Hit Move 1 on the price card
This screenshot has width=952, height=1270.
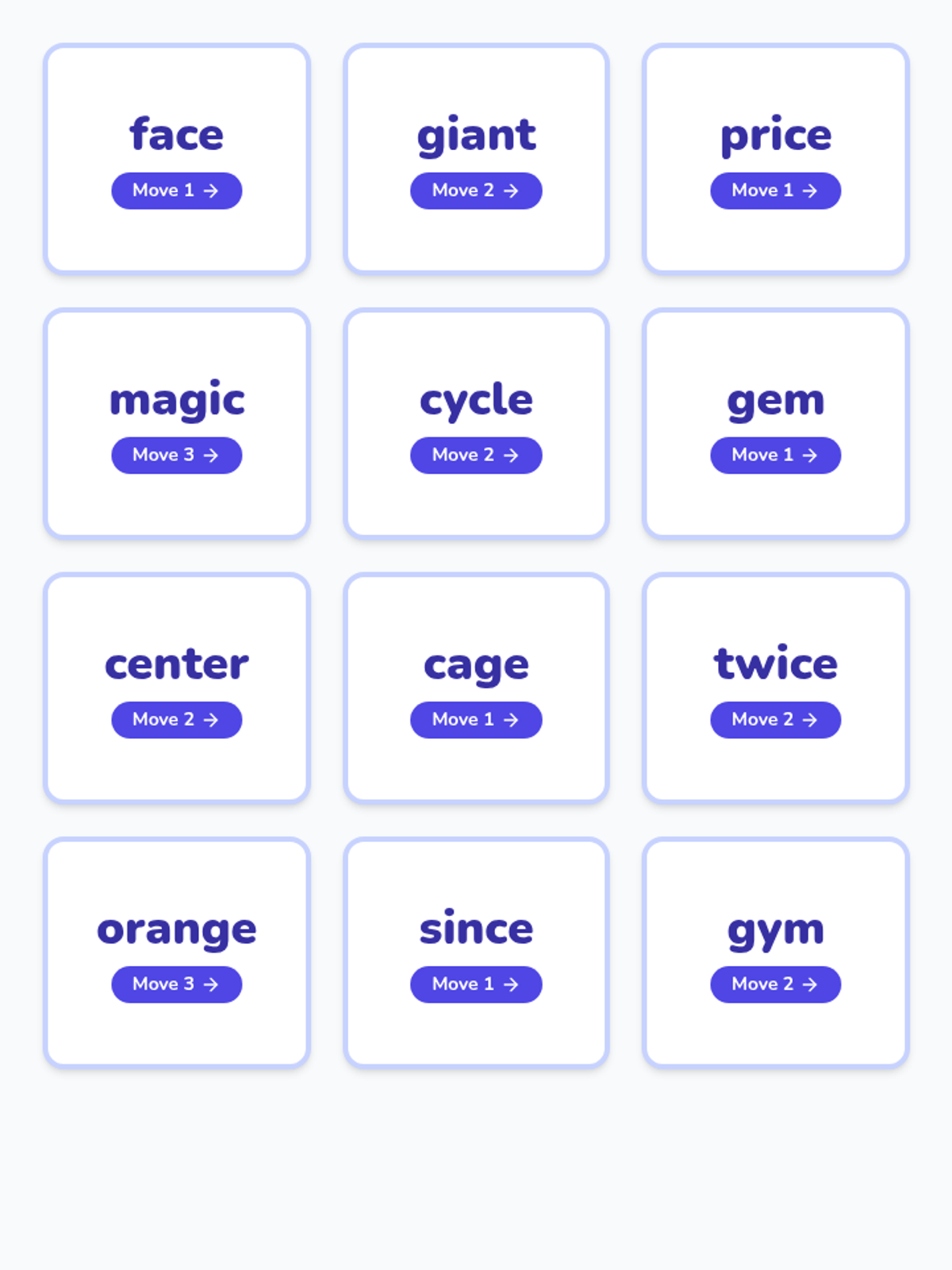(x=775, y=190)
